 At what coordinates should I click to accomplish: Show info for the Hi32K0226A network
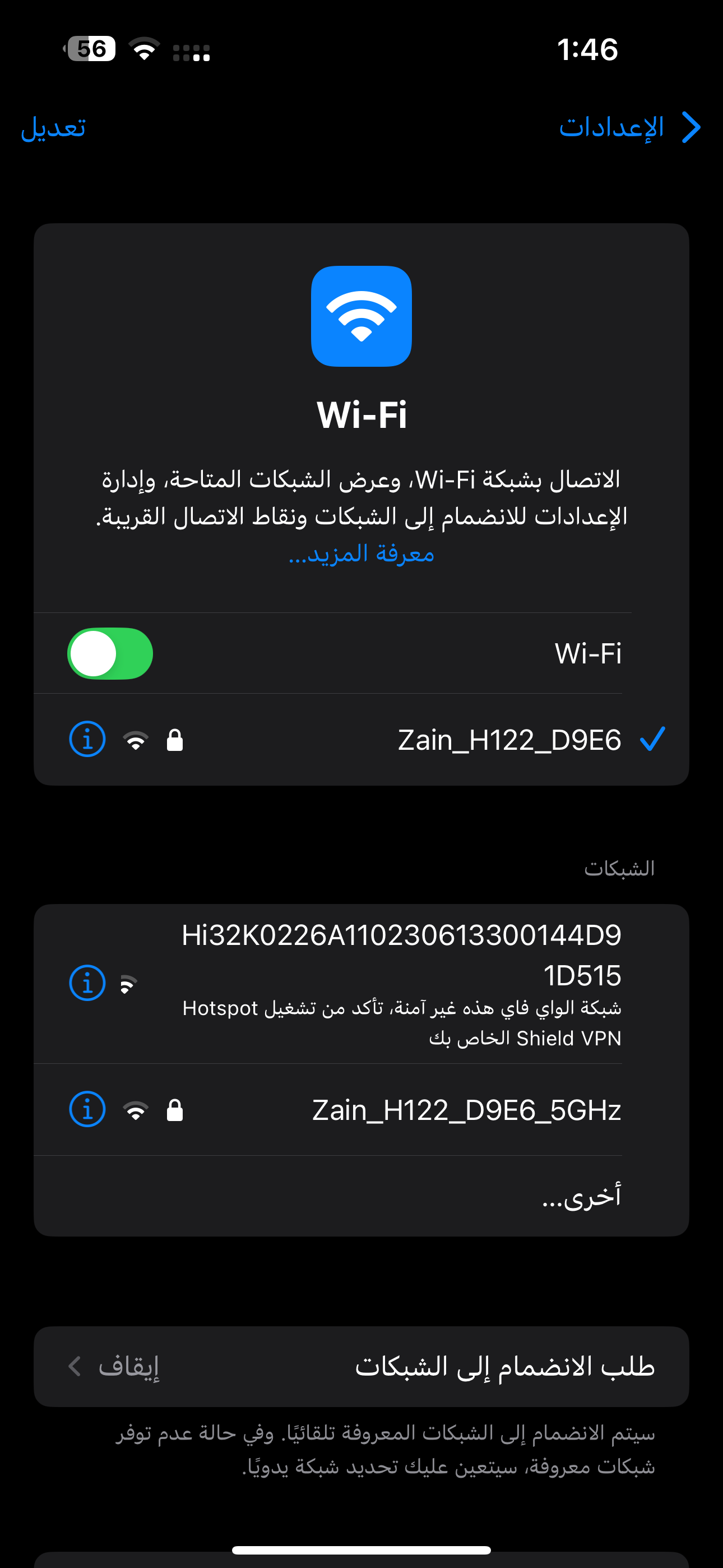[x=87, y=983]
